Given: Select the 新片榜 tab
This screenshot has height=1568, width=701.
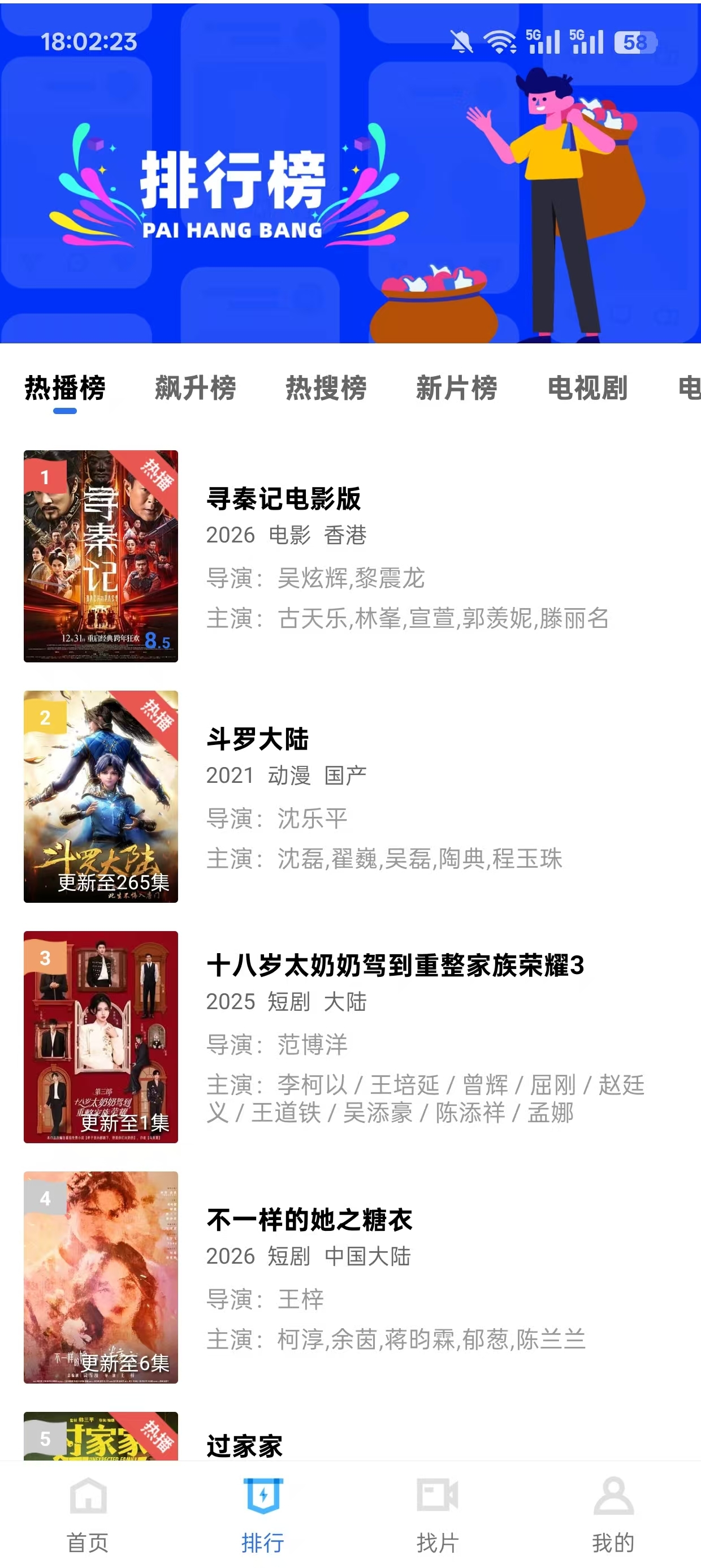Looking at the screenshot, I should pos(456,389).
